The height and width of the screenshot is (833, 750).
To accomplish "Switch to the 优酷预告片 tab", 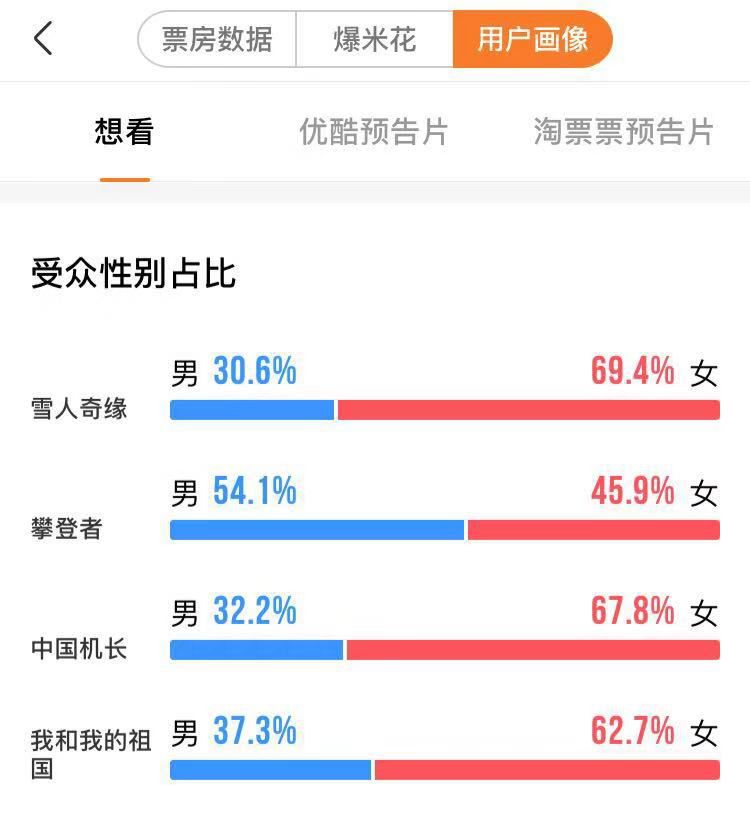I will coord(374,132).
